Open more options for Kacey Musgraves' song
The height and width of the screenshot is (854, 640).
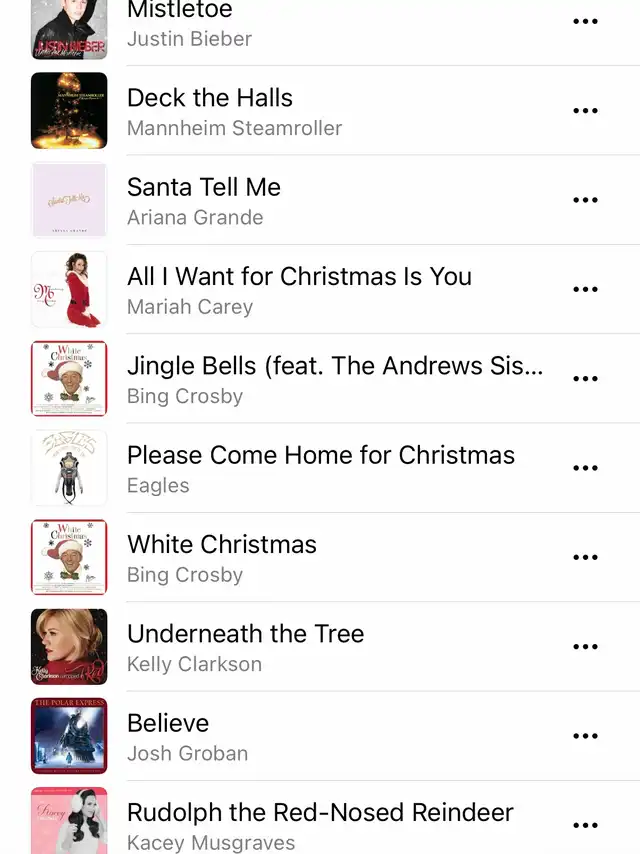(585, 825)
